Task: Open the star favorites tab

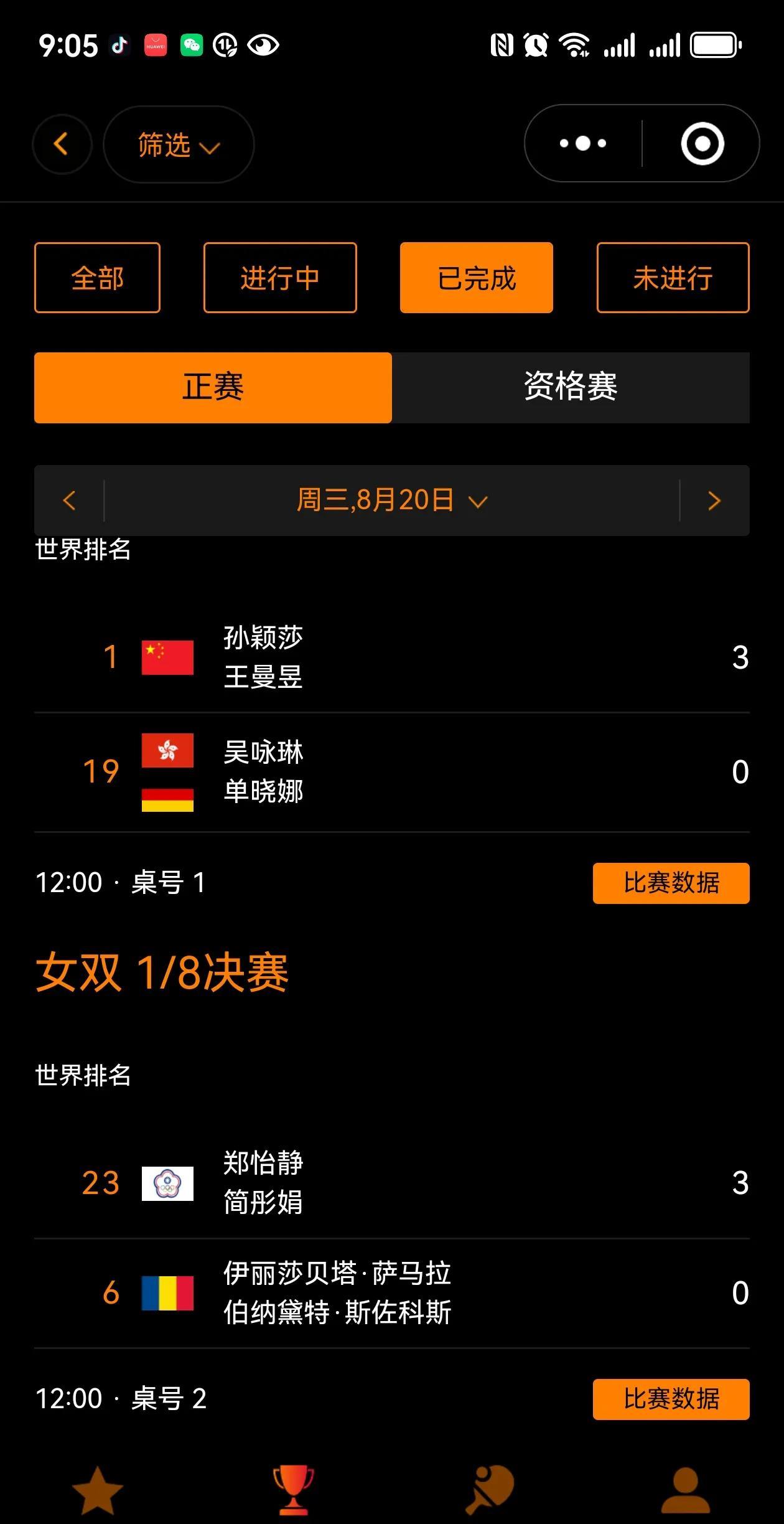Action: 98,1490
